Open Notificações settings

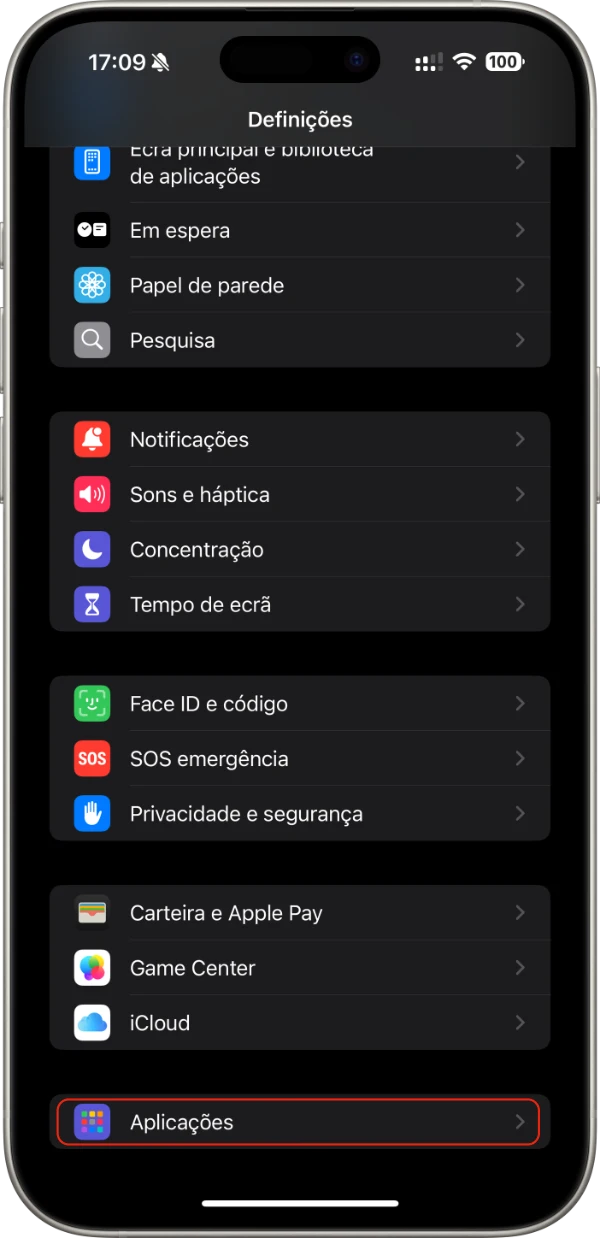(300, 439)
